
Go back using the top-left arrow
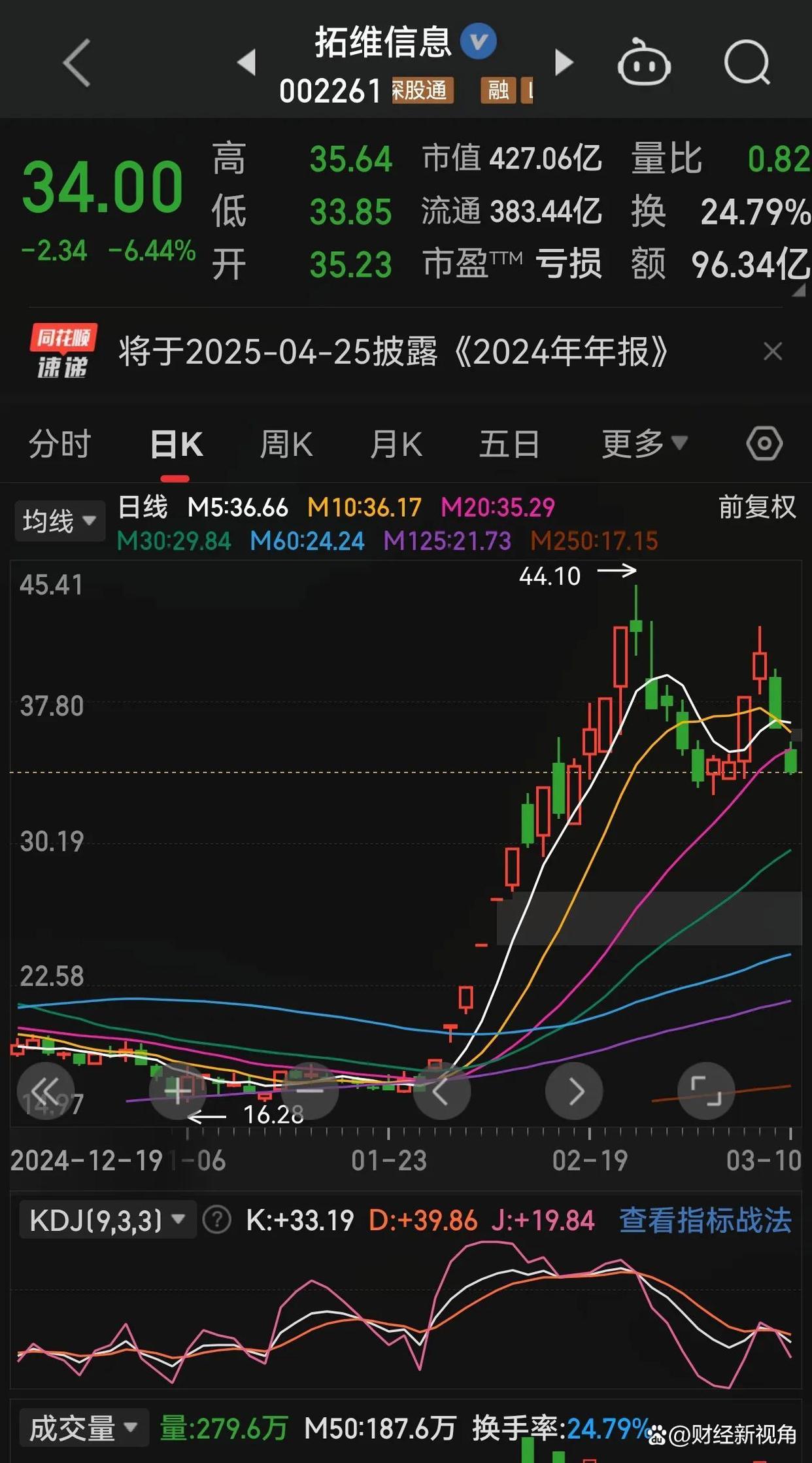(76, 63)
